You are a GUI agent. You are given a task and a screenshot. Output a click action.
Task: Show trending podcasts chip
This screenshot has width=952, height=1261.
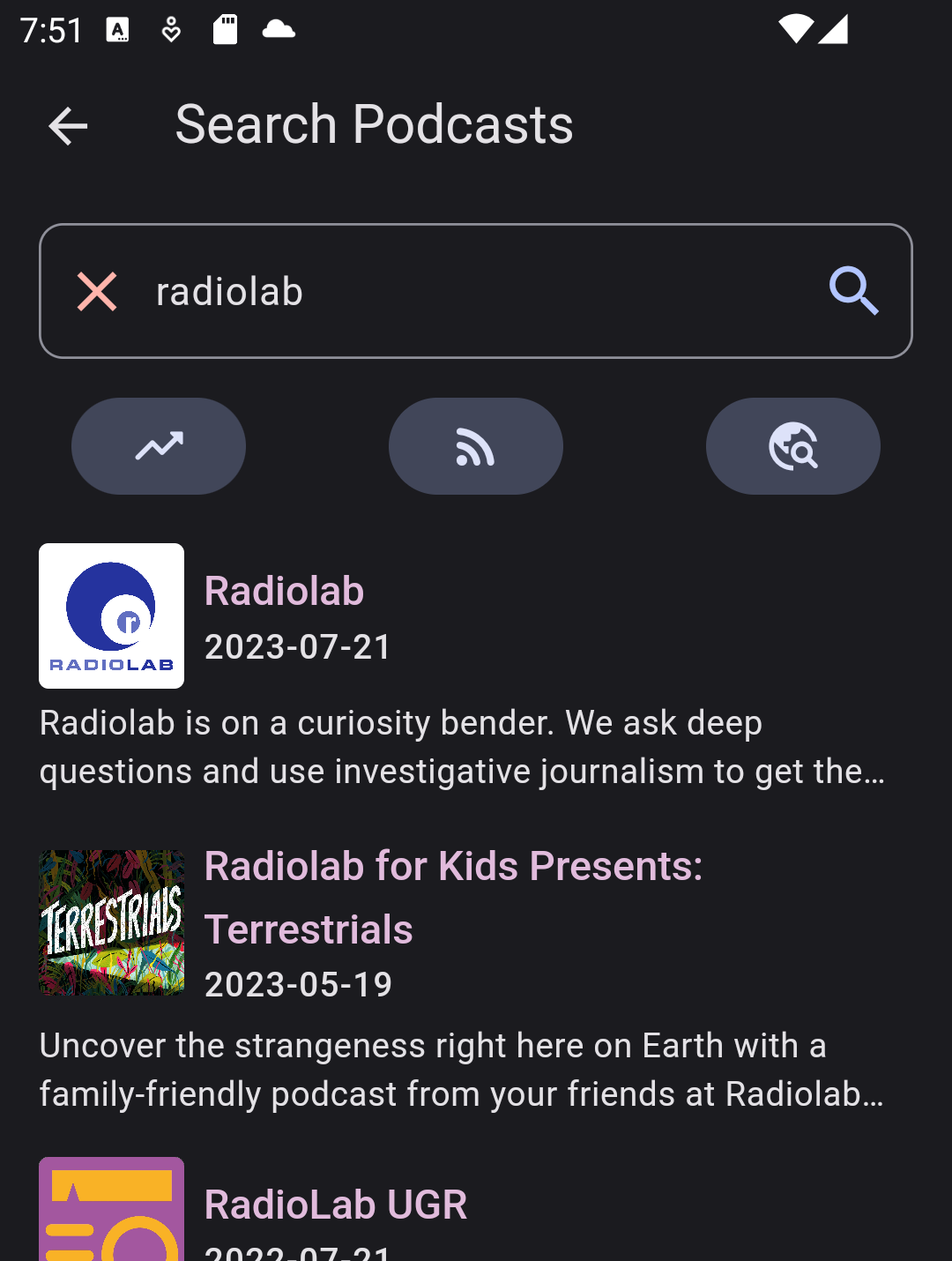click(159, 446)
